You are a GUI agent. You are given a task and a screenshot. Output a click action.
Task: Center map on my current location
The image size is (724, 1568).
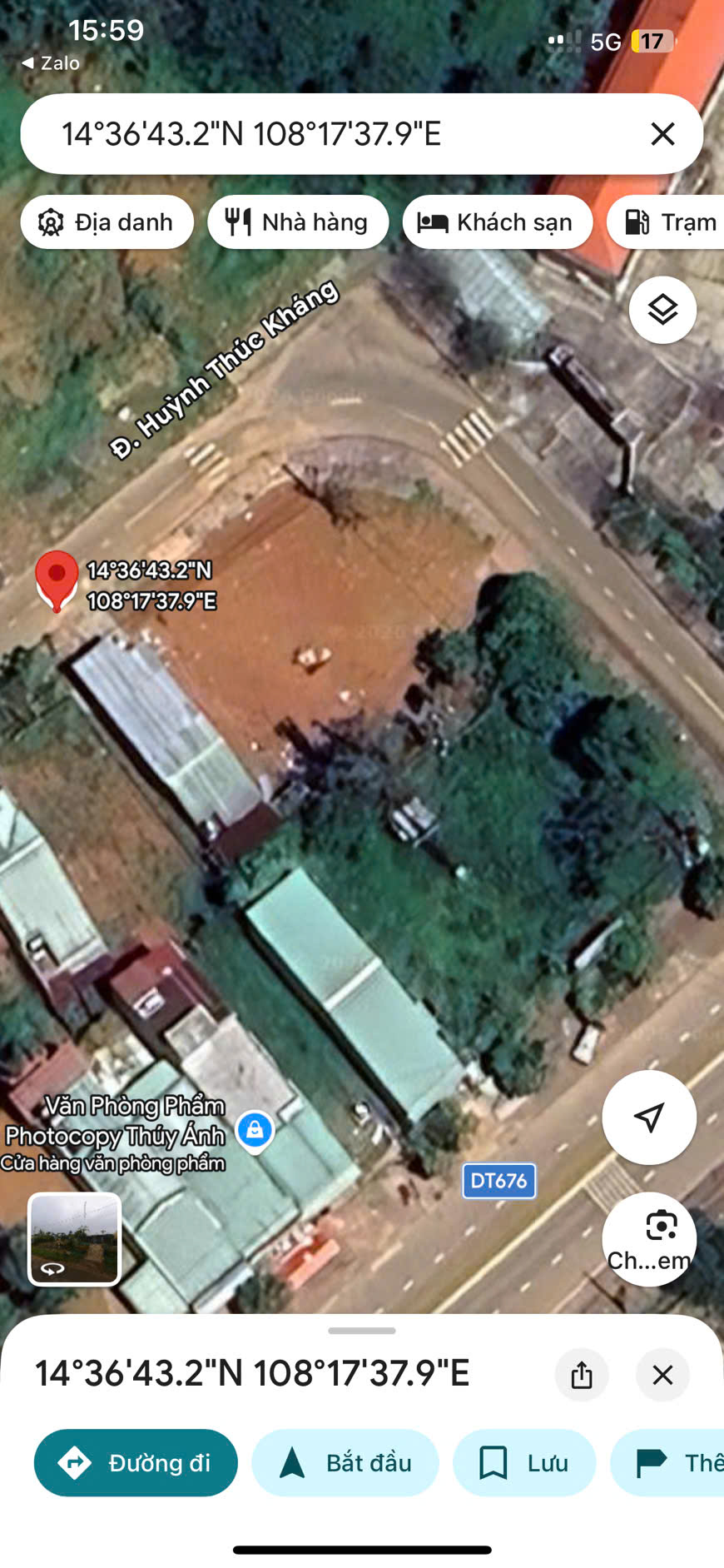click(x=648, y=1117)
